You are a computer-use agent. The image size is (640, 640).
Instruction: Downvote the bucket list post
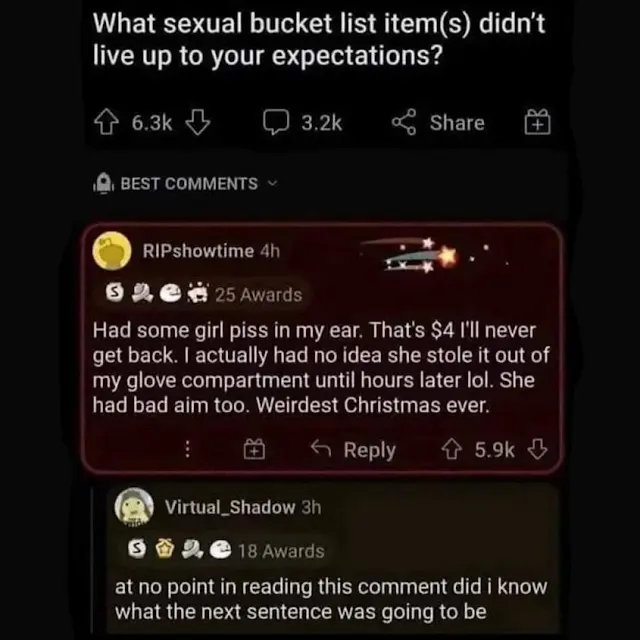[x=198, y=123]
